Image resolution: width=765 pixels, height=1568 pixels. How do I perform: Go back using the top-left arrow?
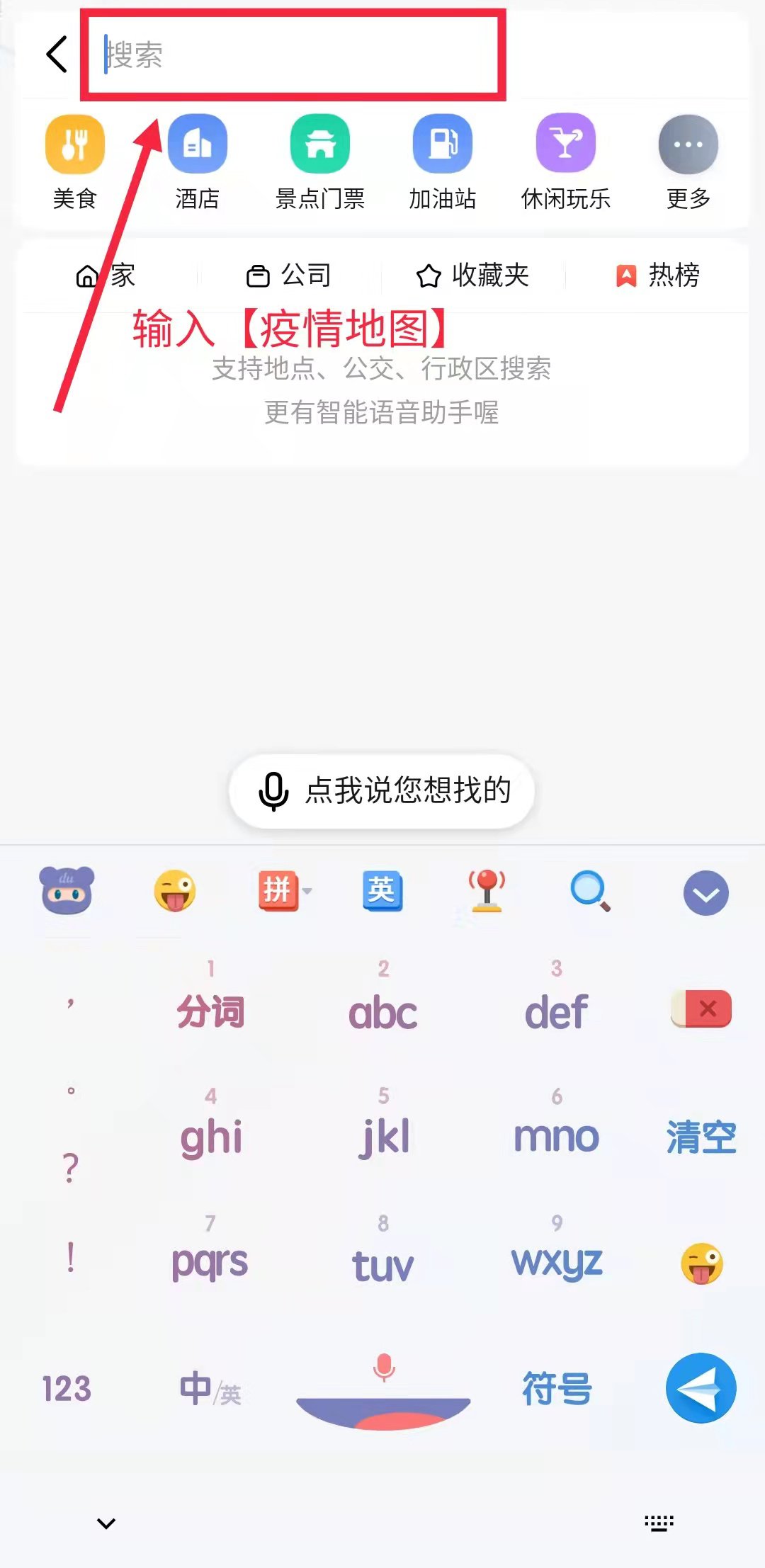(57, 55)
